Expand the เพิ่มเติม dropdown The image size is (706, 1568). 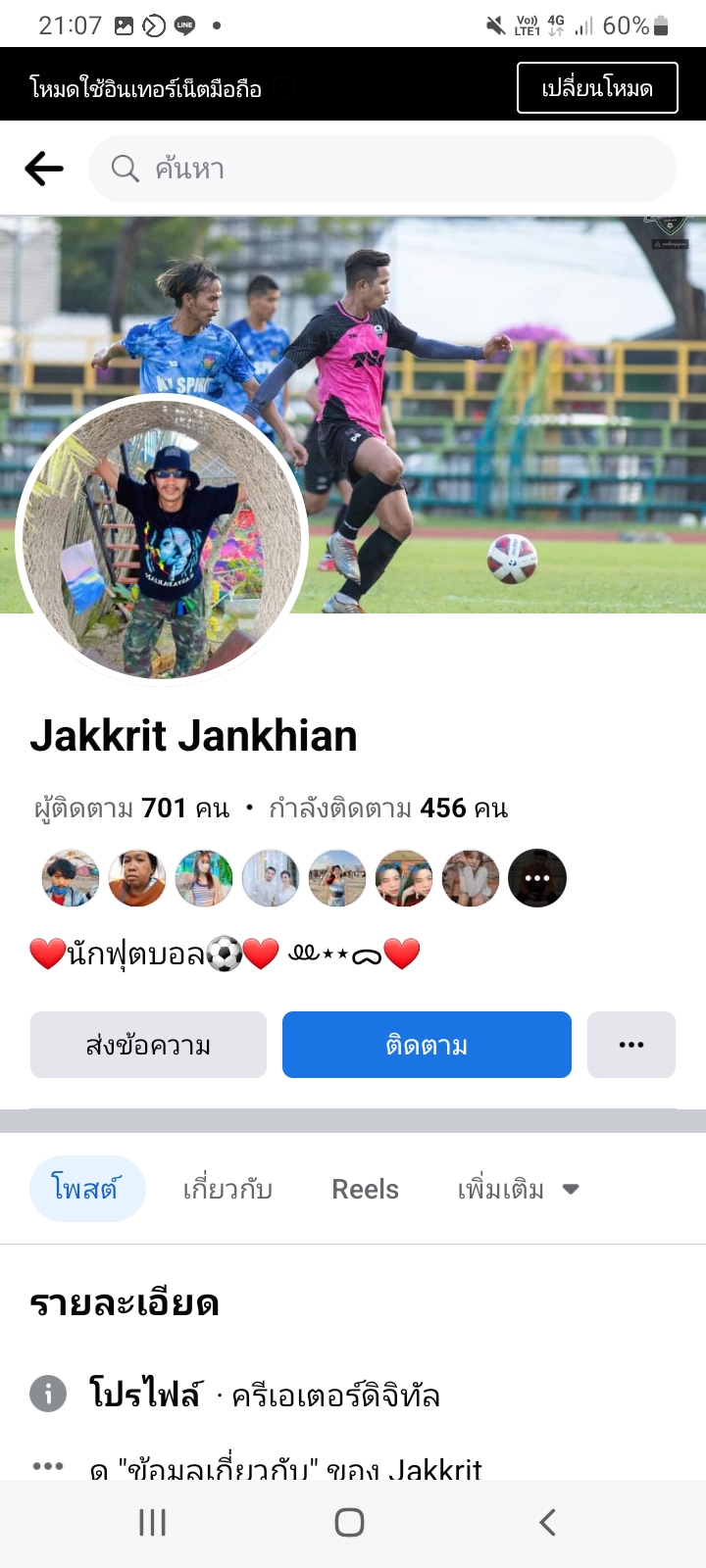518,1189
